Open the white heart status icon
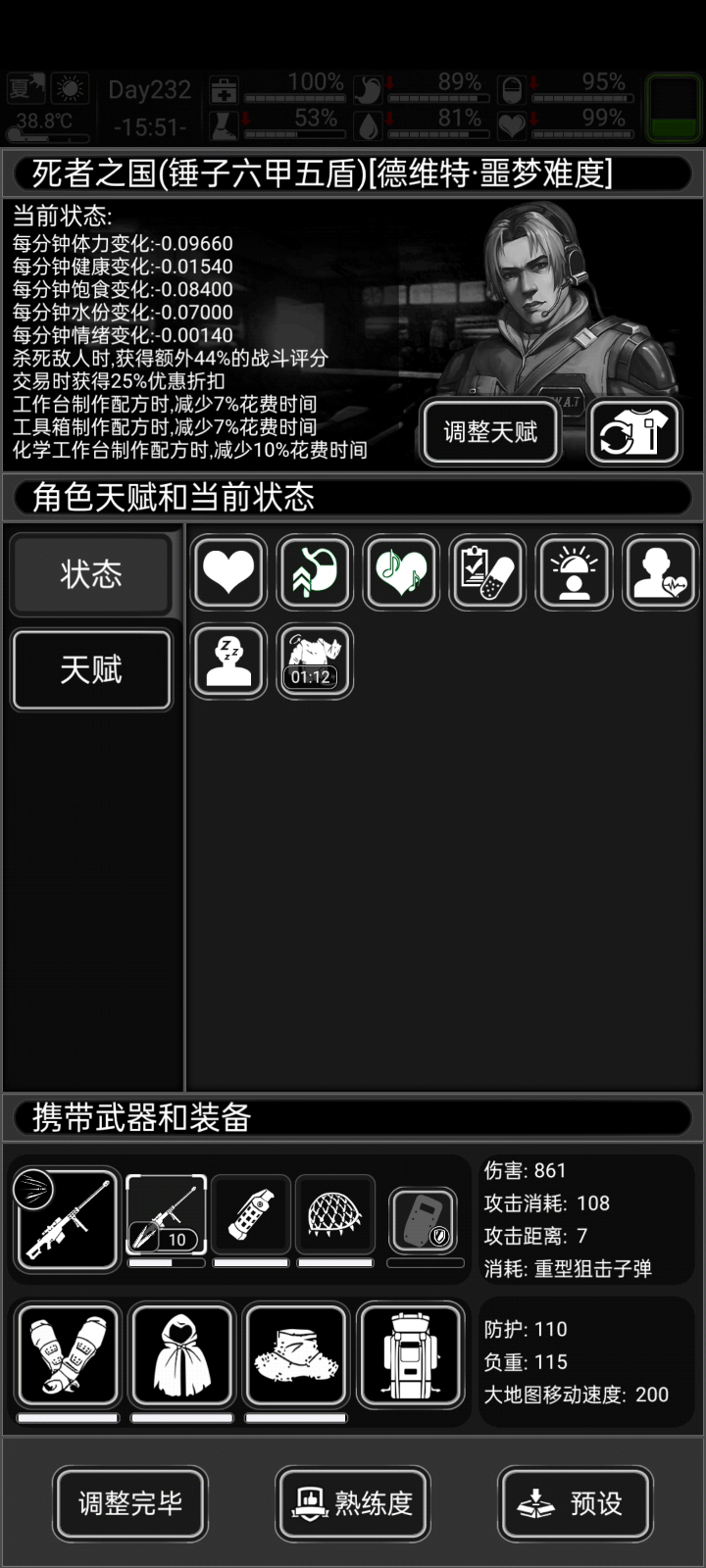This screenshot has height=1568, width=706. 228,573
